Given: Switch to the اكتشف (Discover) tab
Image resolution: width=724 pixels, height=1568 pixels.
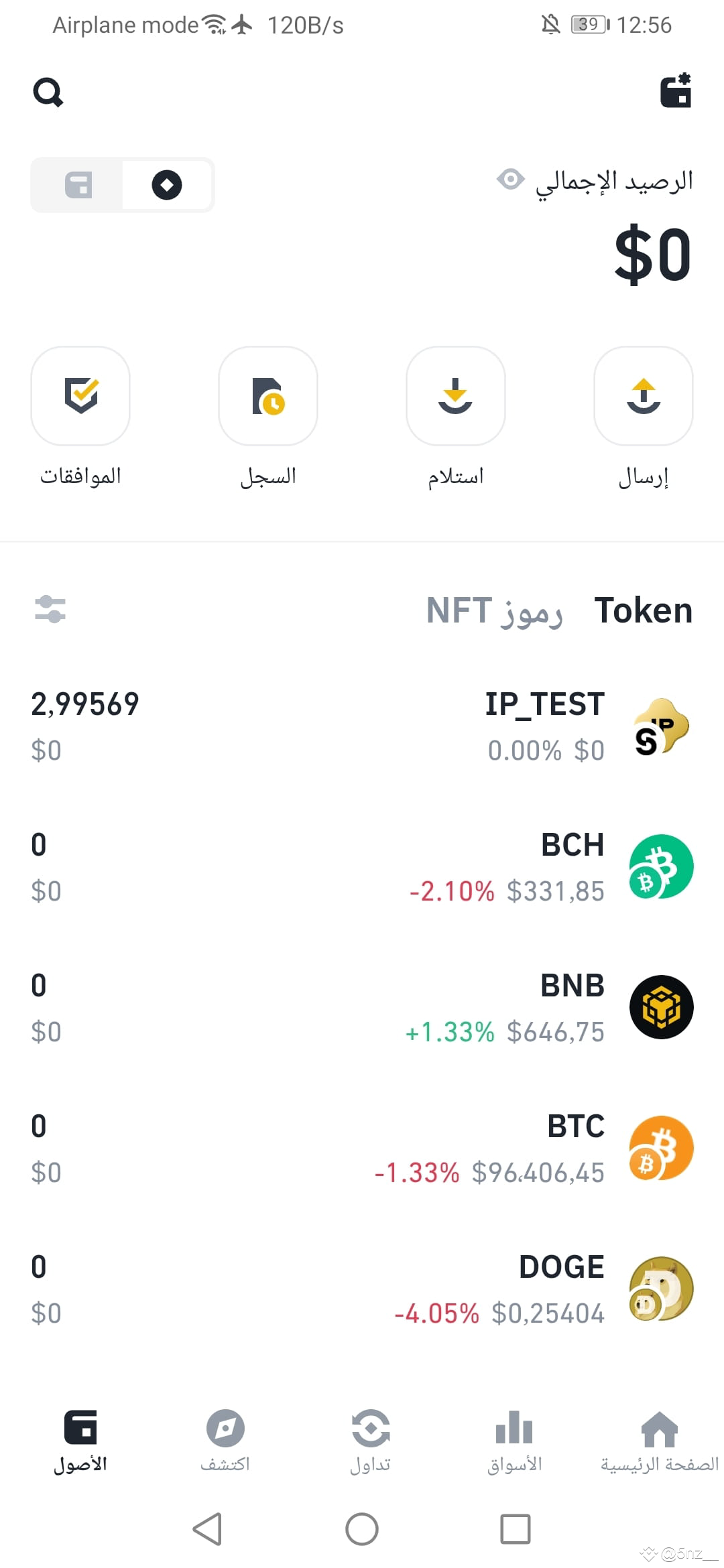Looking at the screenshot, I should tap(225, 1441).
